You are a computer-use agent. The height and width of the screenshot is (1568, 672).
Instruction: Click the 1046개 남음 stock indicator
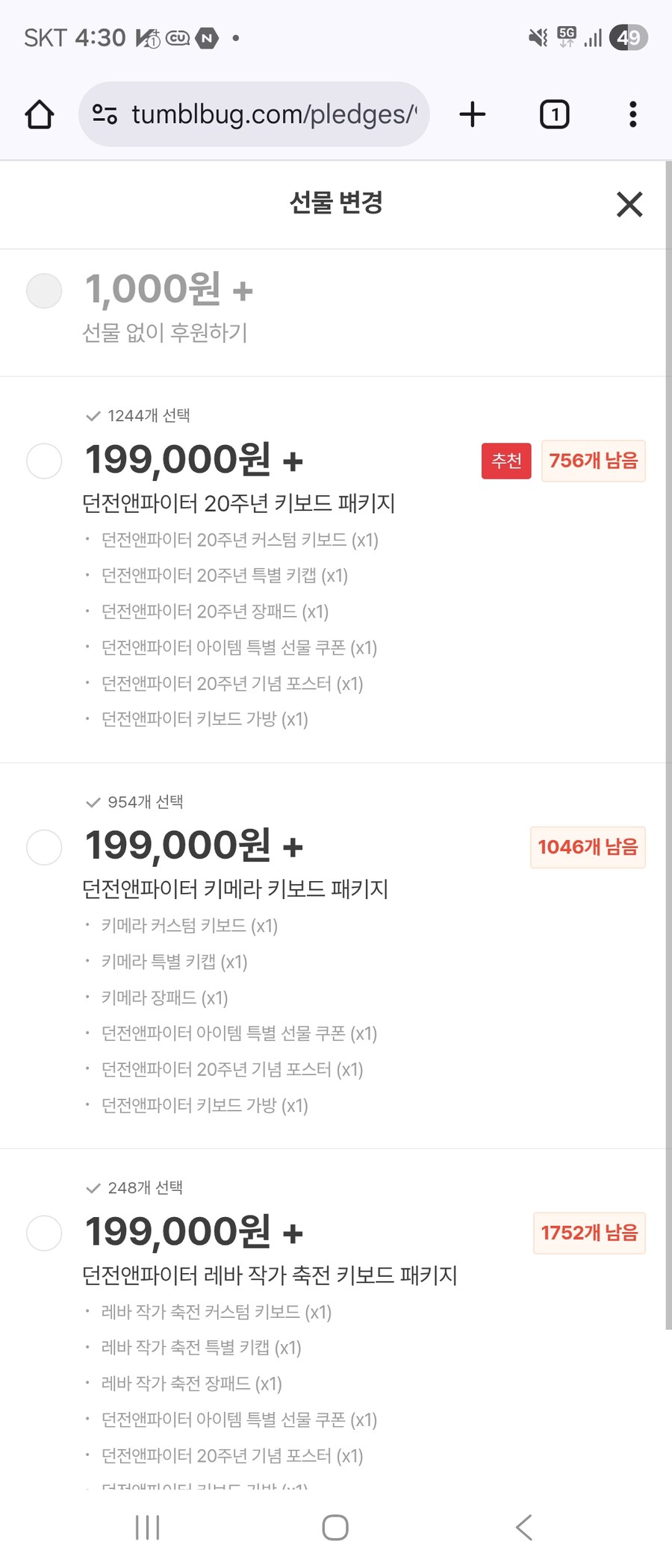pos(587,847)
